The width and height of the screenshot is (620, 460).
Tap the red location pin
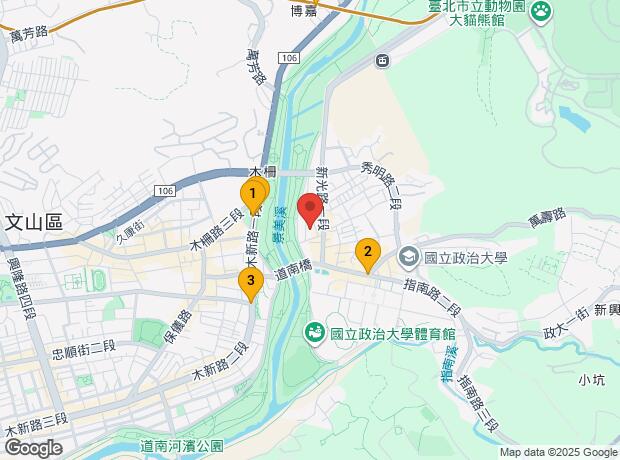click(310, 211)
